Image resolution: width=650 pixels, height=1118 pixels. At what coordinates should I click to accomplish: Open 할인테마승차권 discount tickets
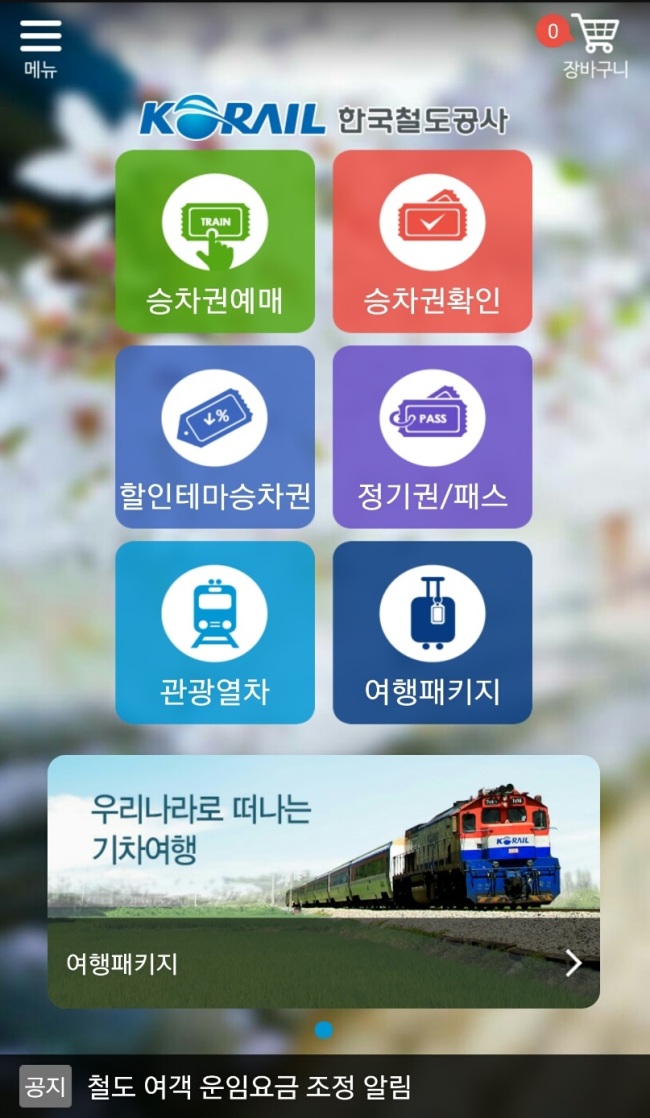coord(215,437)
